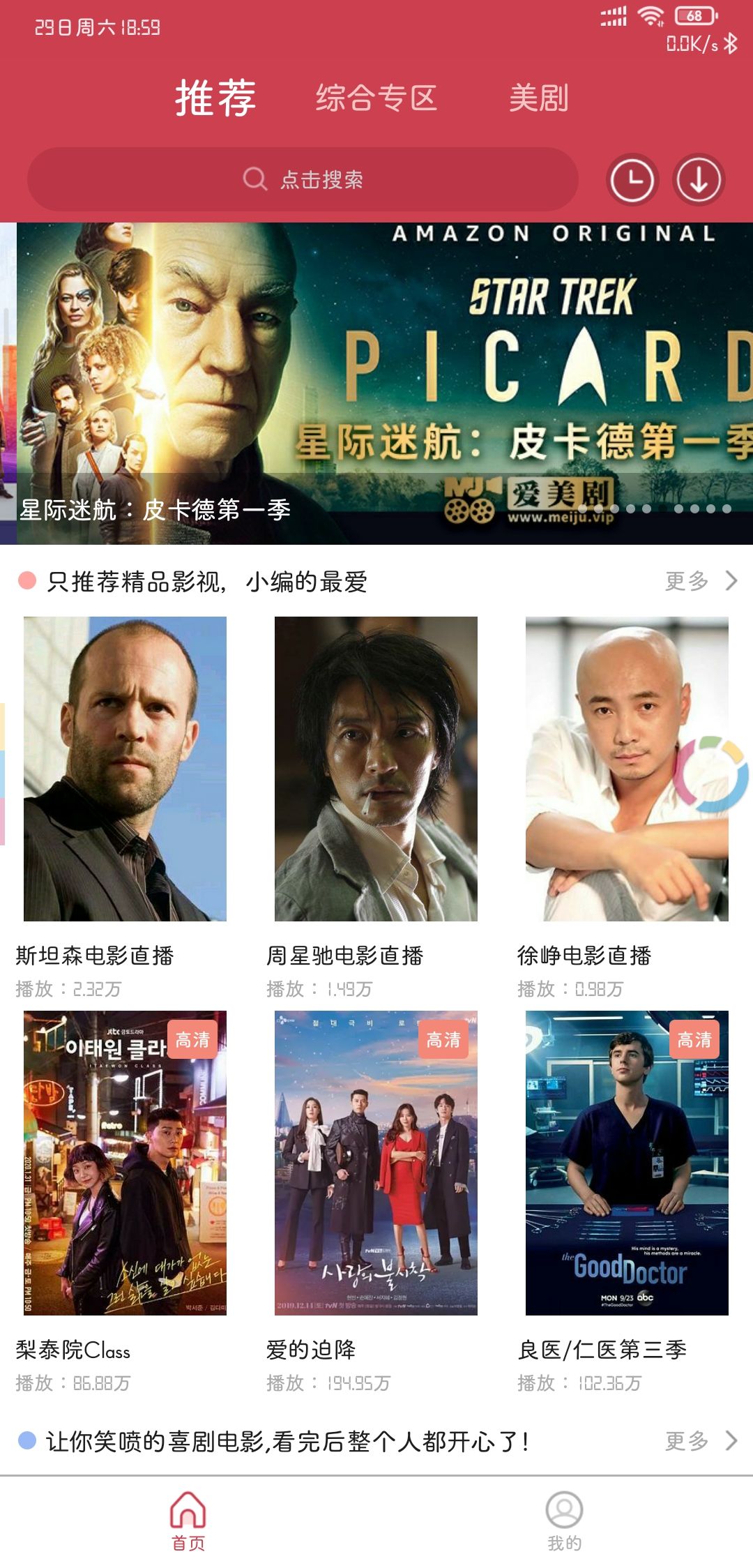Screen dimensions: 753x1568
Task: Switch to the 综合专区 tab
Action: [376, 98]
